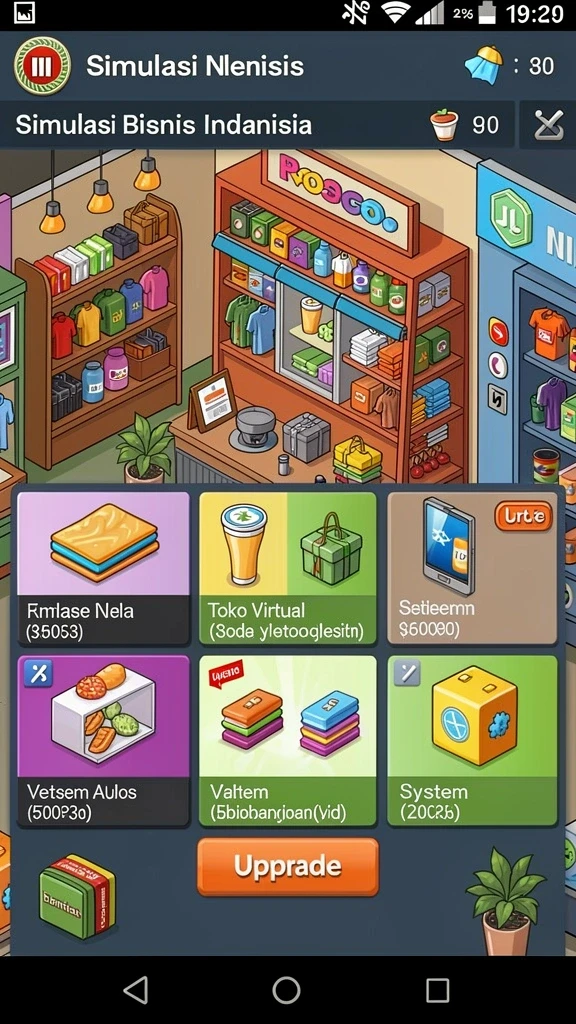Go to the home screen
576x1024 pixels.
coord(287,990)
